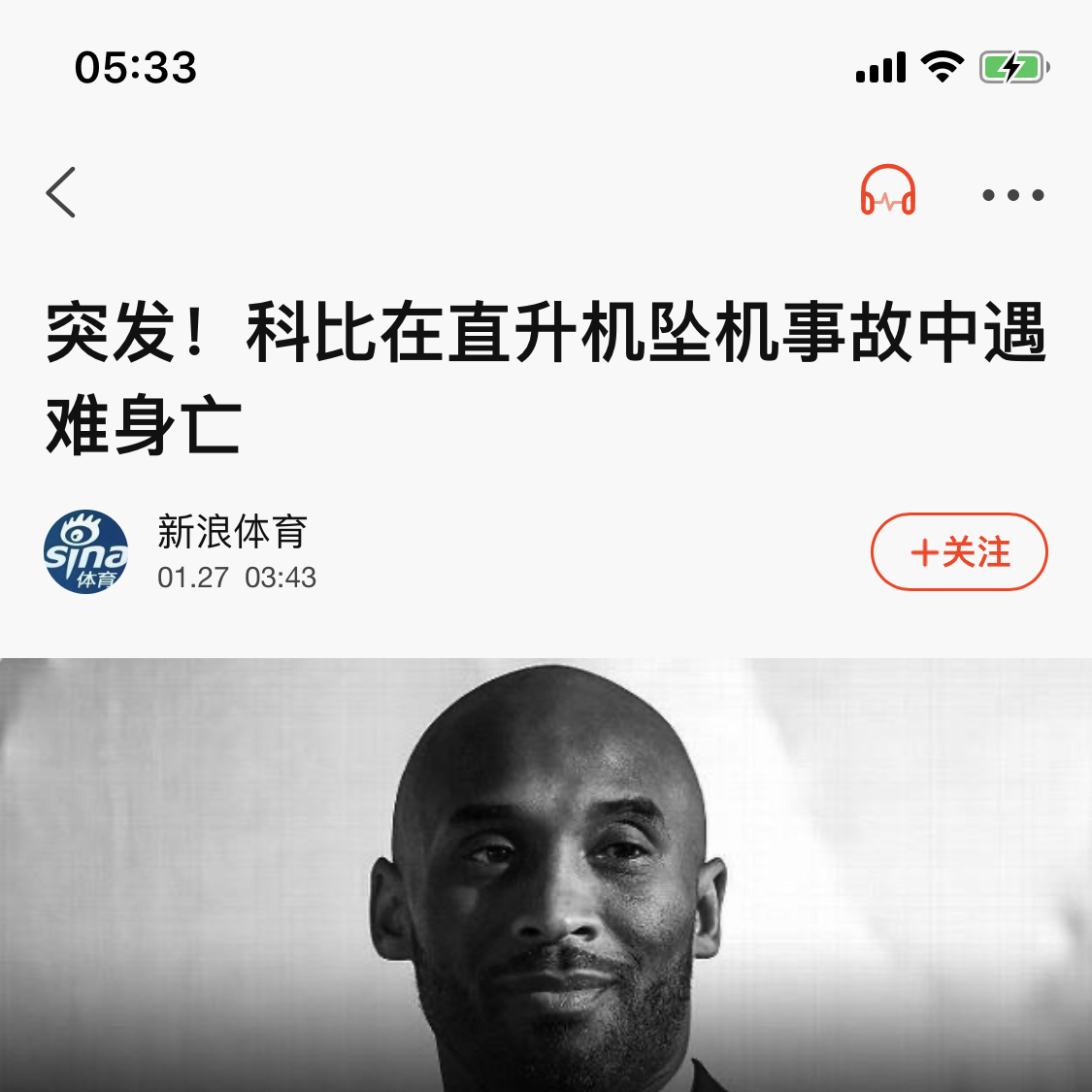Go back using the arrow icon
The image size is (1092, 1092).
(61, 192)
